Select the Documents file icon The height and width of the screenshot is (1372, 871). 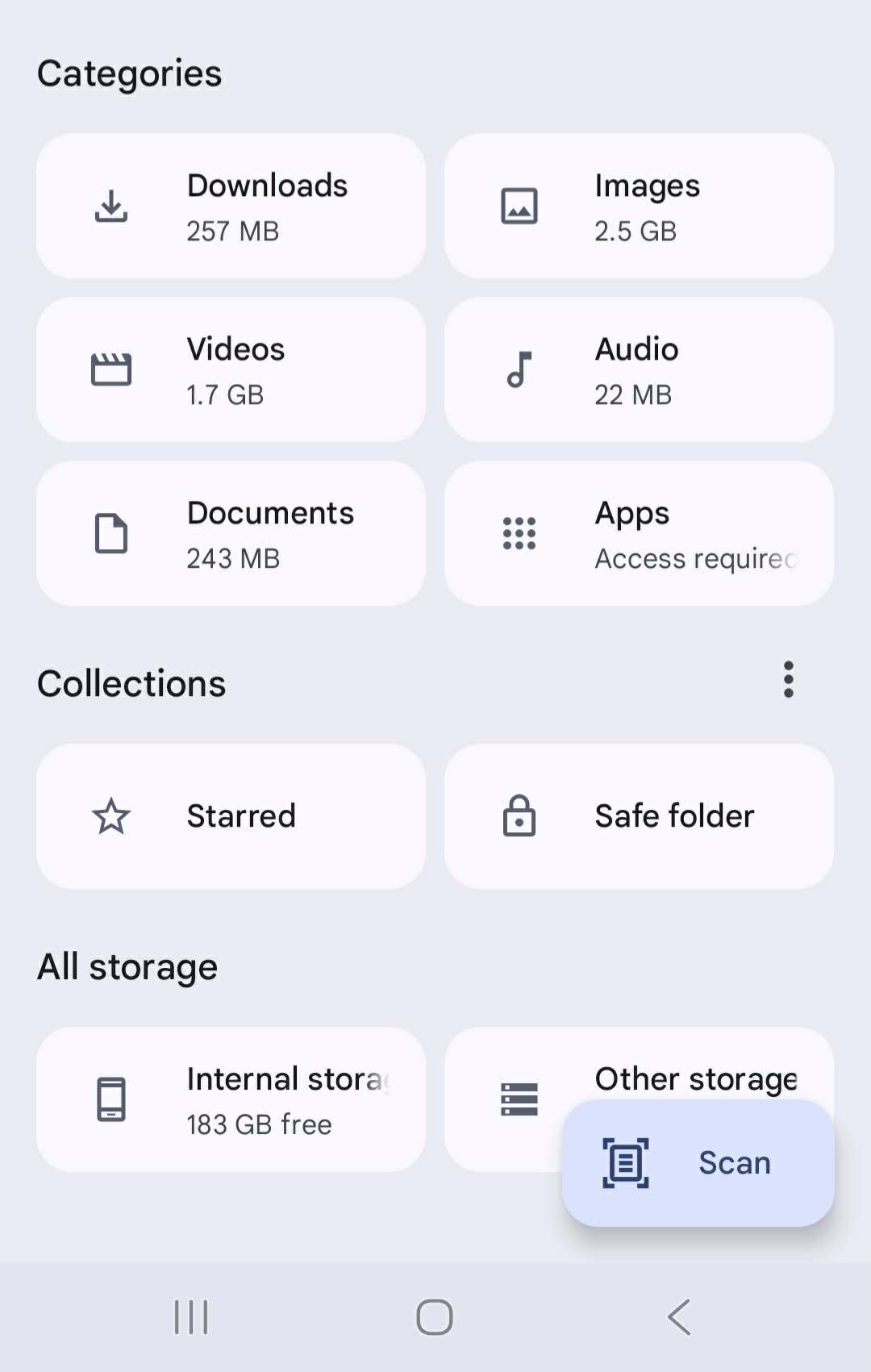tap(111, 532)
